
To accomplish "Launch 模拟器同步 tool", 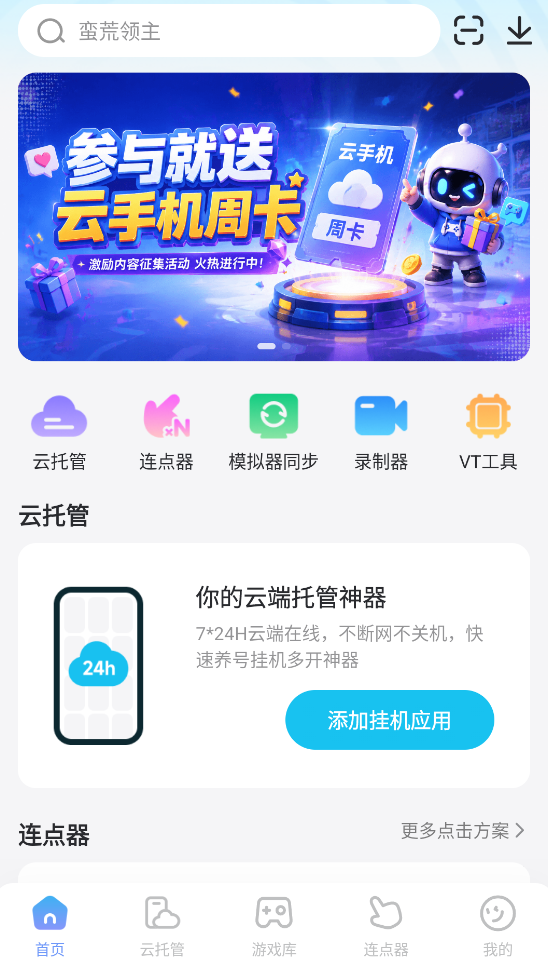I will pos(273,433).
